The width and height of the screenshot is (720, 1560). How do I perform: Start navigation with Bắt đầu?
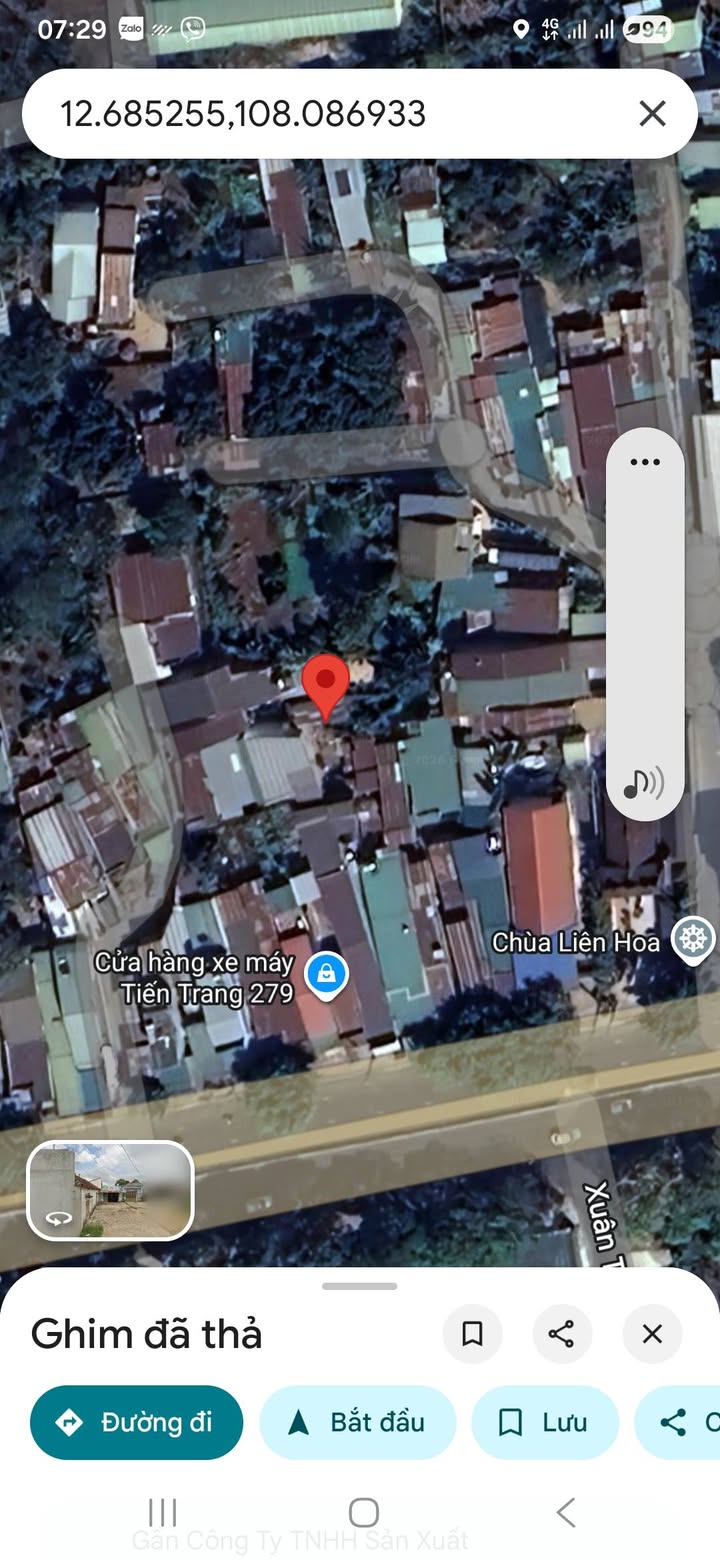[x=358, y=1422]
